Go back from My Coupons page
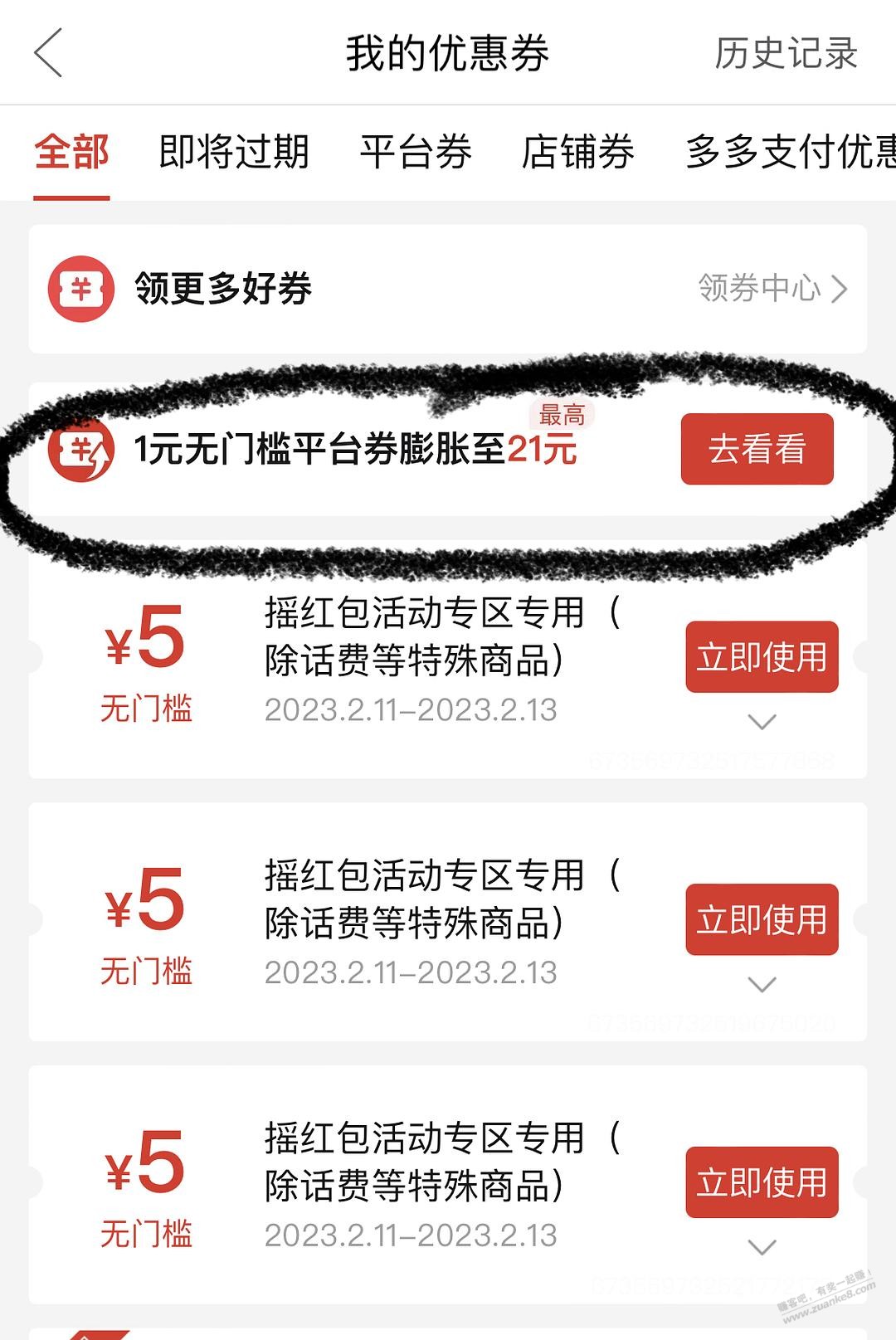 (48, 53)
